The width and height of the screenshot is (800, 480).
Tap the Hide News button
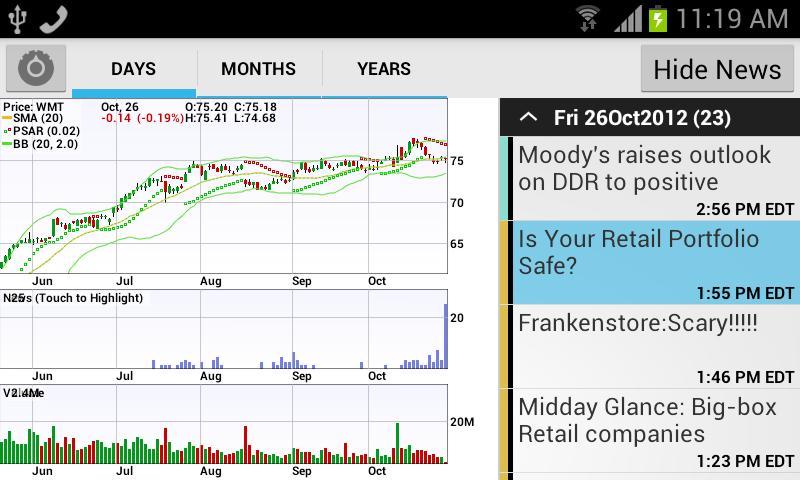[716, 69]
